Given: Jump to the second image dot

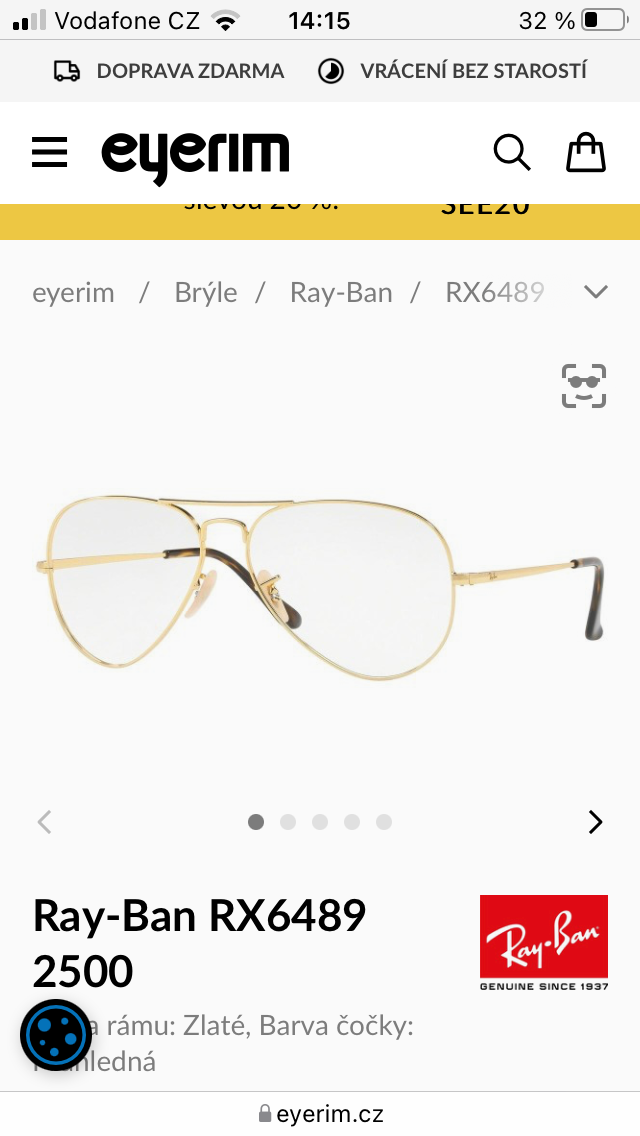Looking at the screenshot, I should point(288,822).
